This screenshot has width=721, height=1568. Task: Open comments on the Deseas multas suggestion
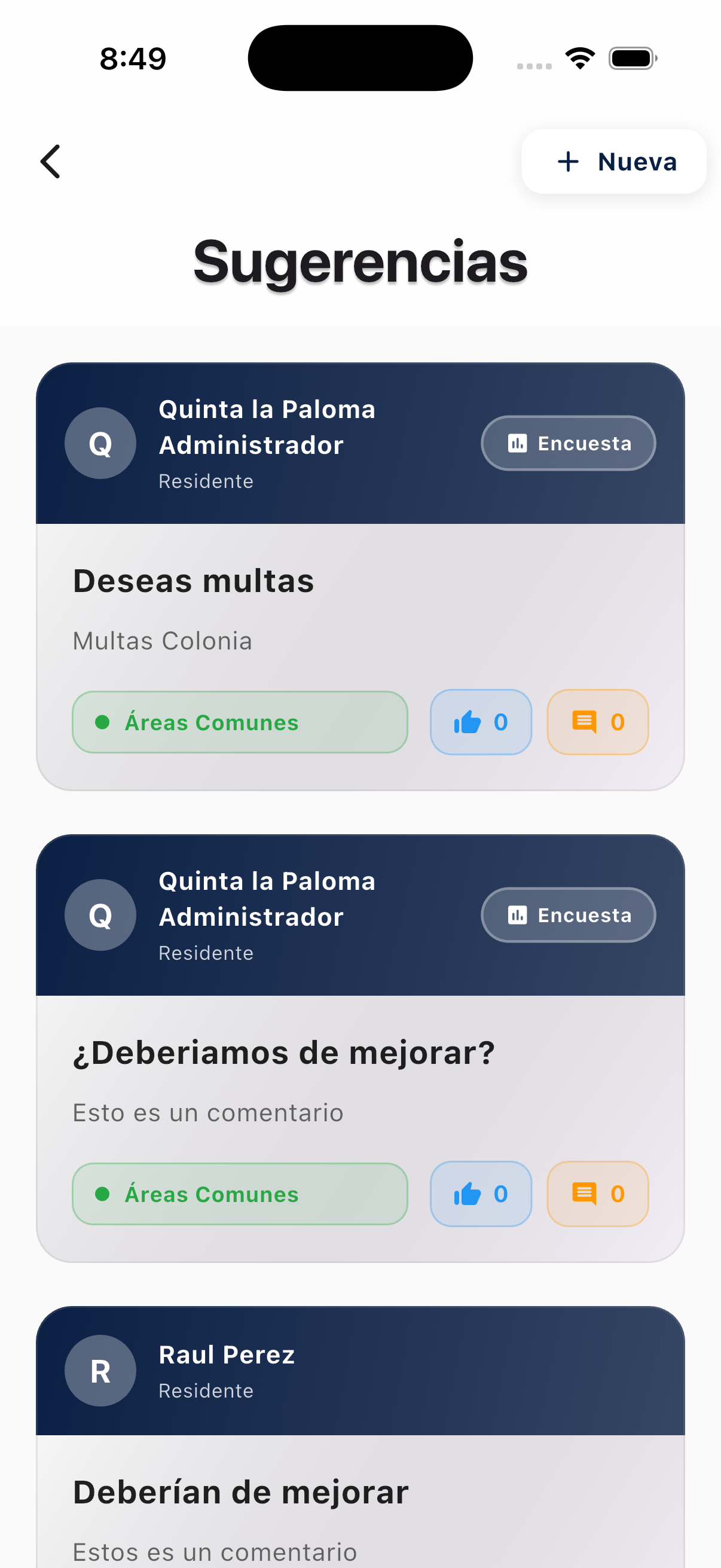[x=597, y=722]
